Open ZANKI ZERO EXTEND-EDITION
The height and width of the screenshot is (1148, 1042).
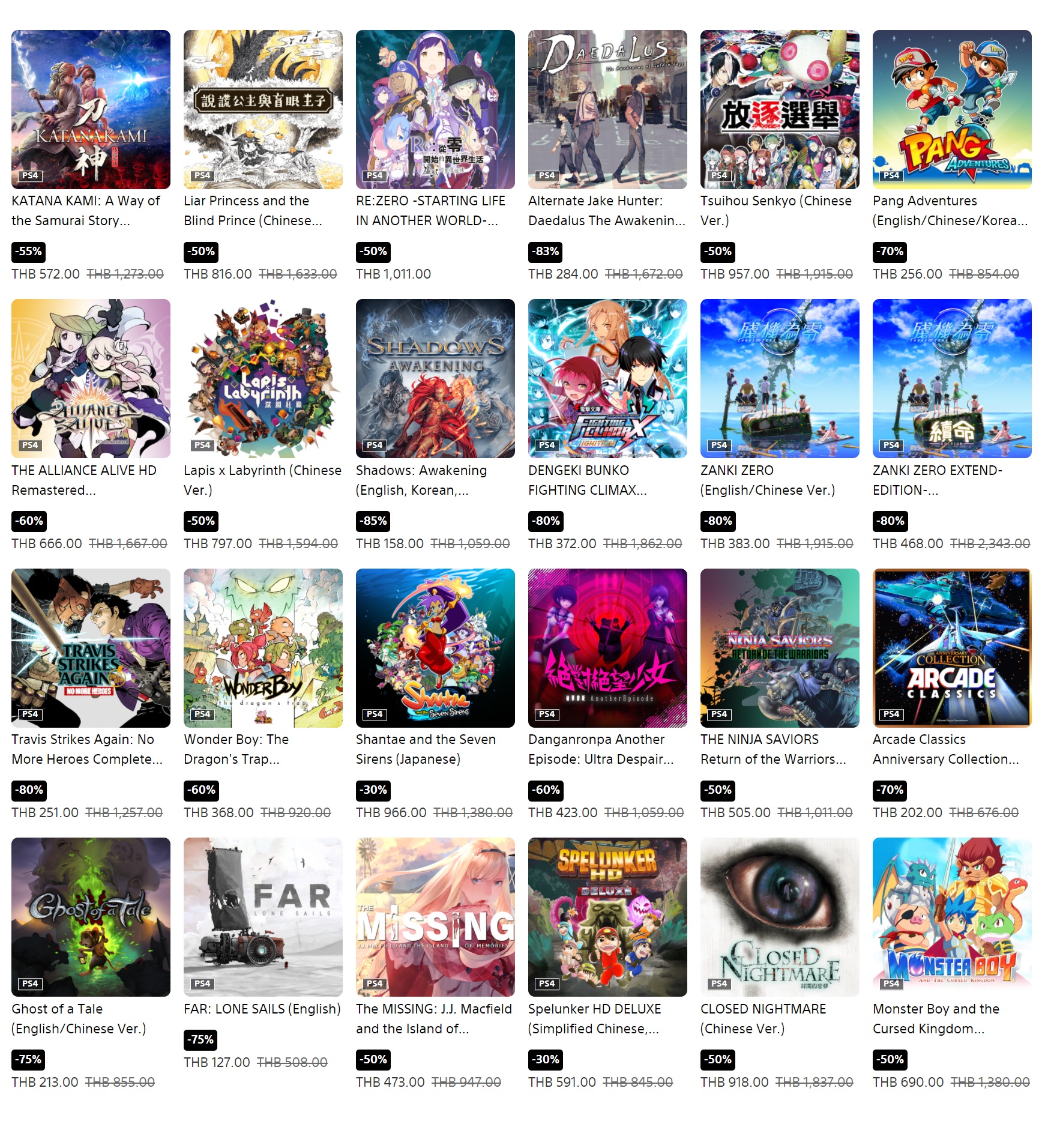tap(952, 378)
